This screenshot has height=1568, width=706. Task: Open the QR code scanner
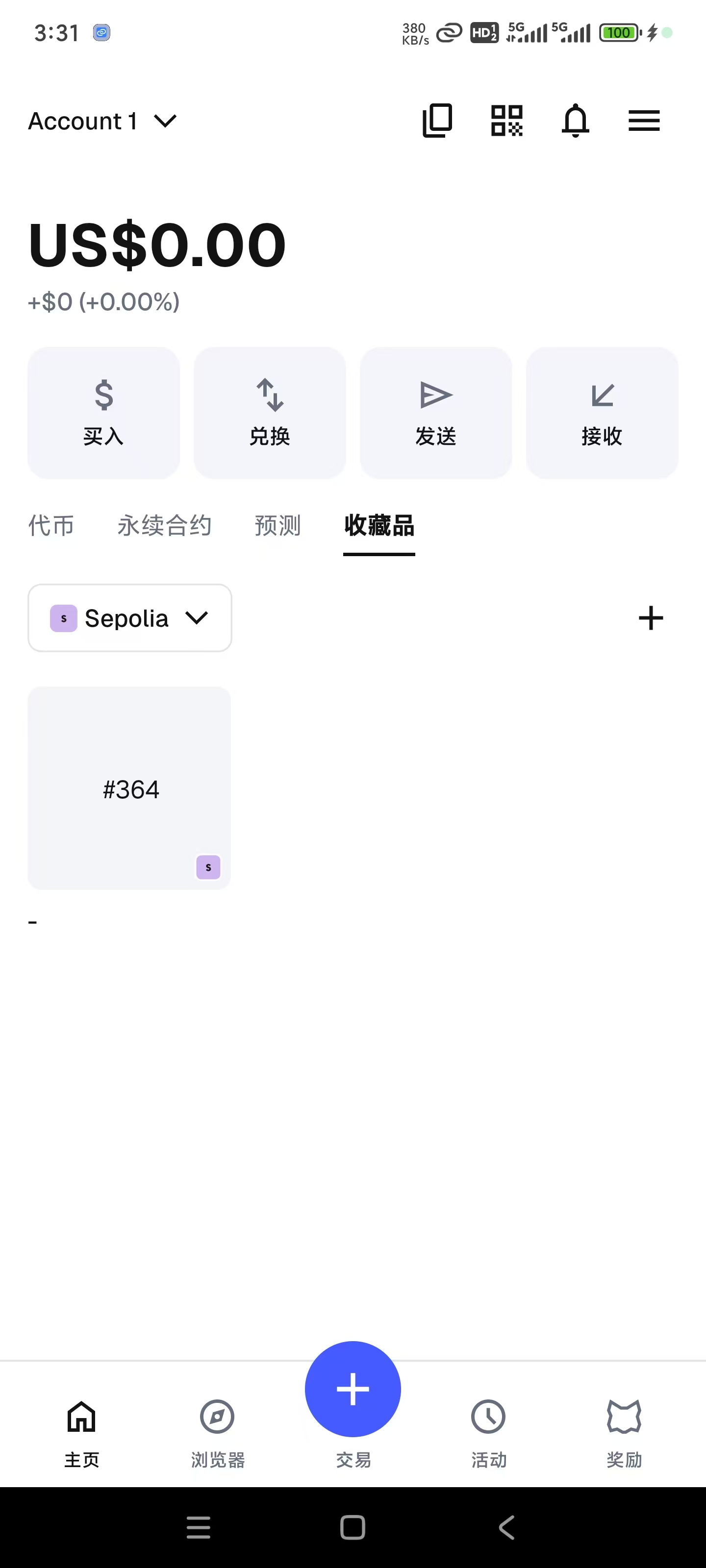coord(507,121)
